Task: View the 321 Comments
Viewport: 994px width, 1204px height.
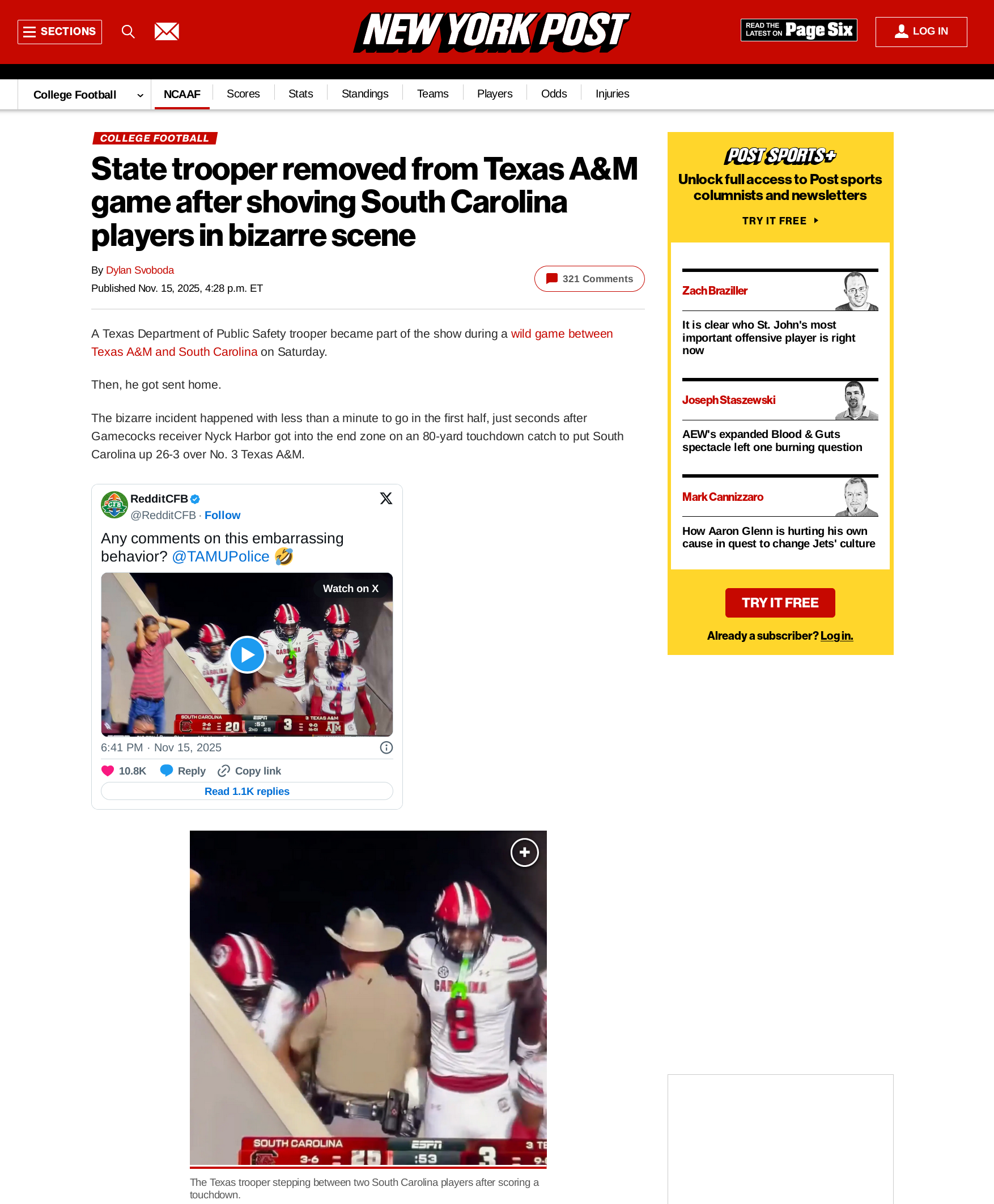Action: (x=589, y=279)
